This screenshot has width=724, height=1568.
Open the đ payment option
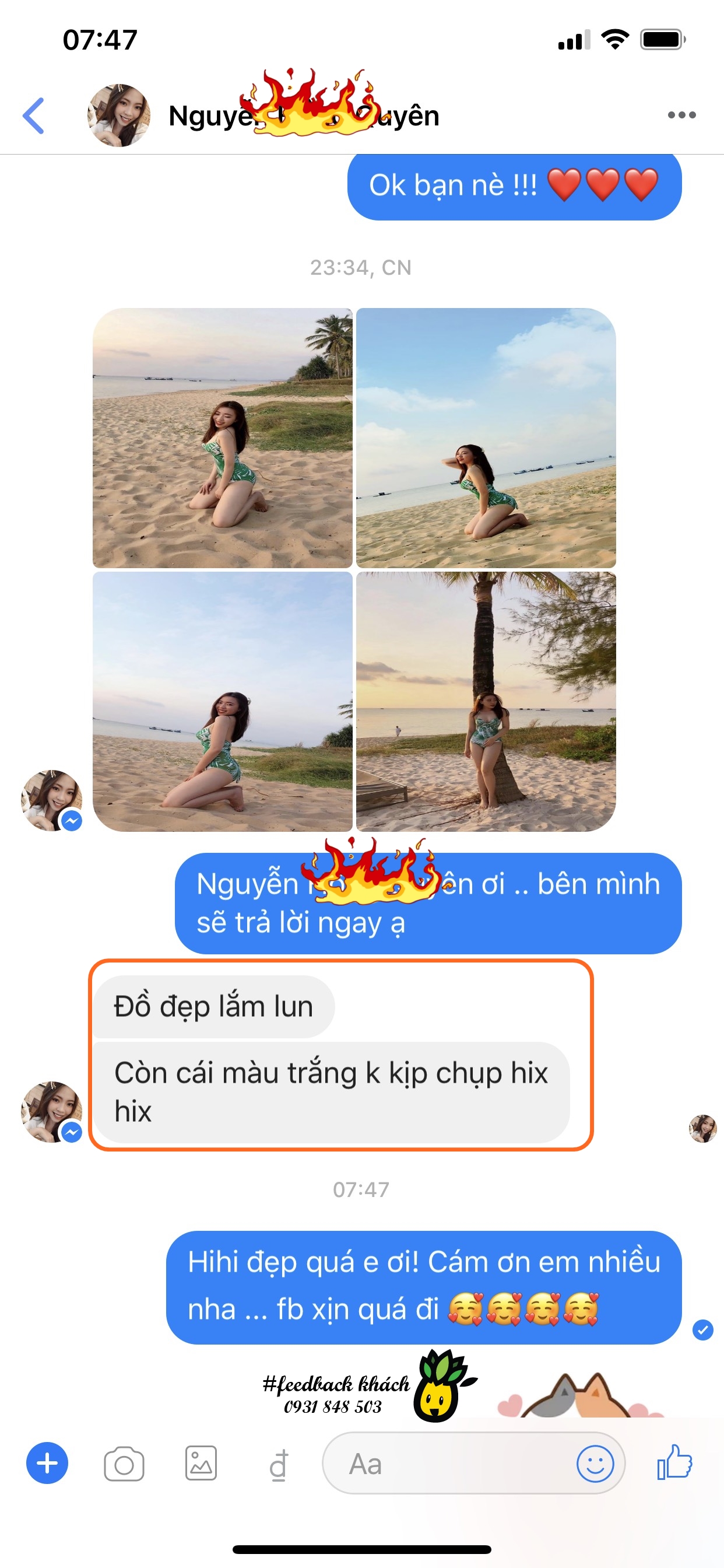point(278,1465)
